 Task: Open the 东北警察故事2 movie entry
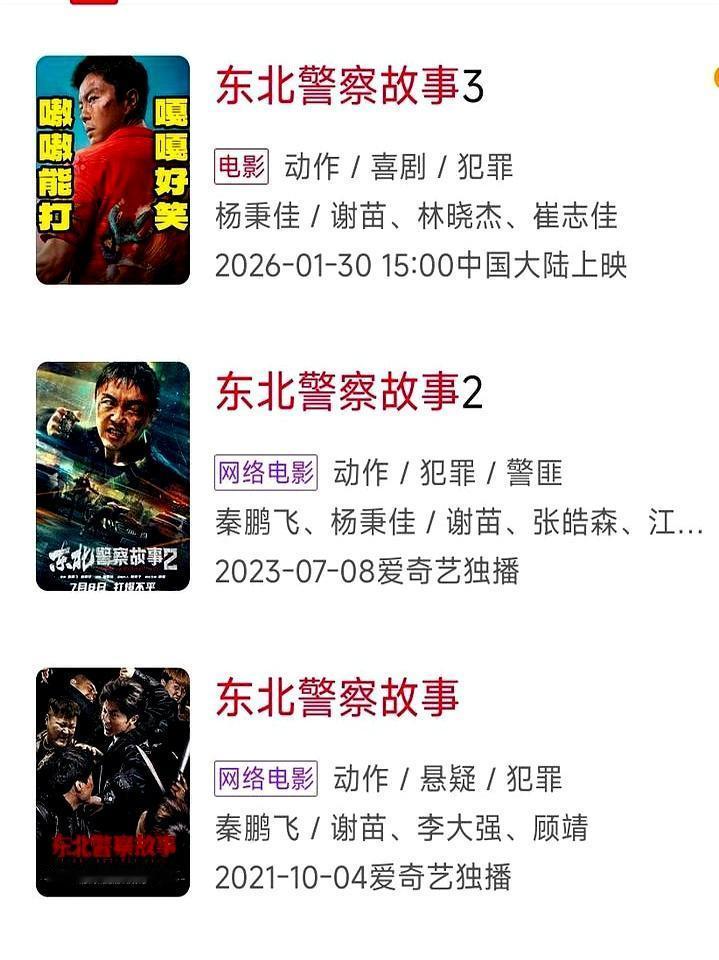click(349, 393)
